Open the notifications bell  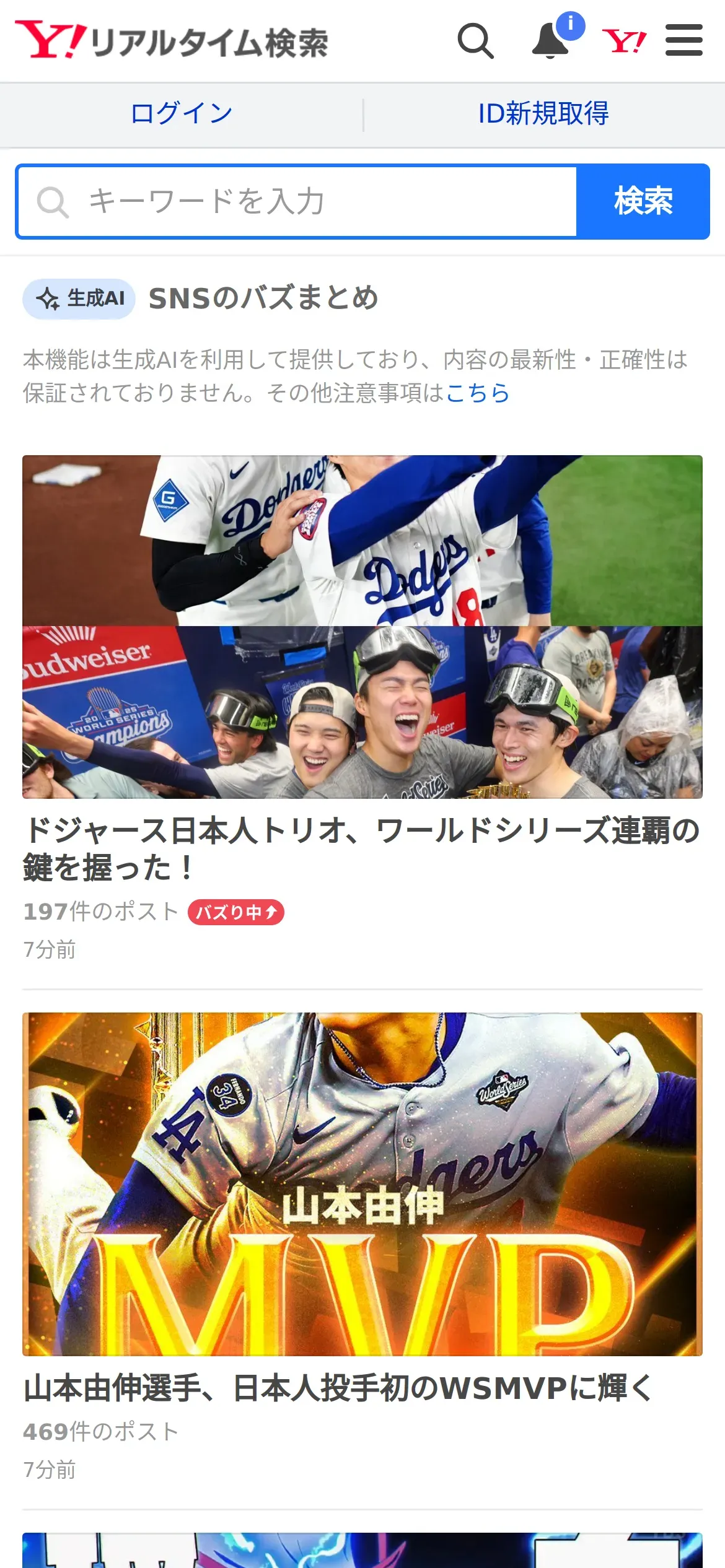pos(551,41)
